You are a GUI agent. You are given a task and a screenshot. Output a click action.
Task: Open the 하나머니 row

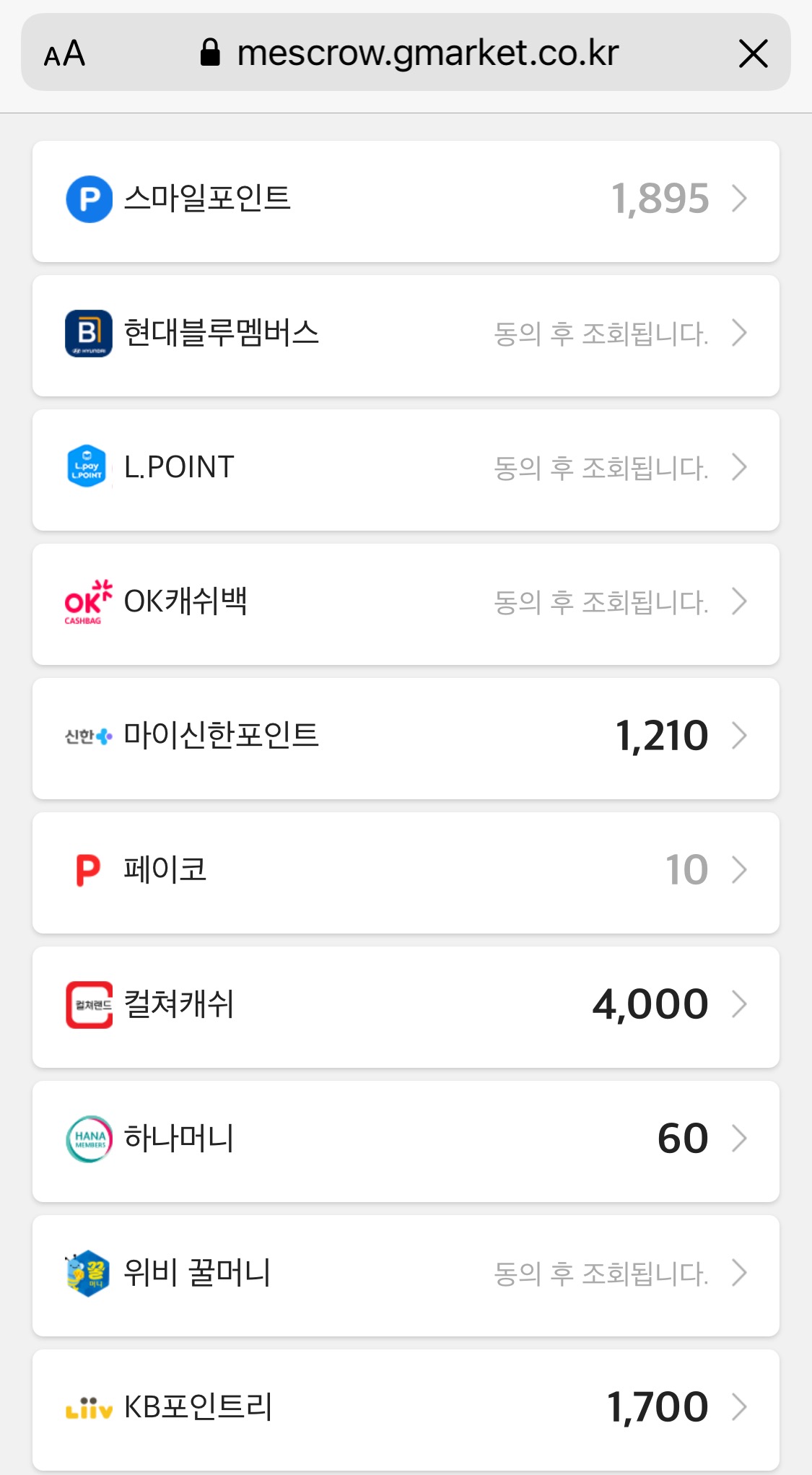(406, 1141)
